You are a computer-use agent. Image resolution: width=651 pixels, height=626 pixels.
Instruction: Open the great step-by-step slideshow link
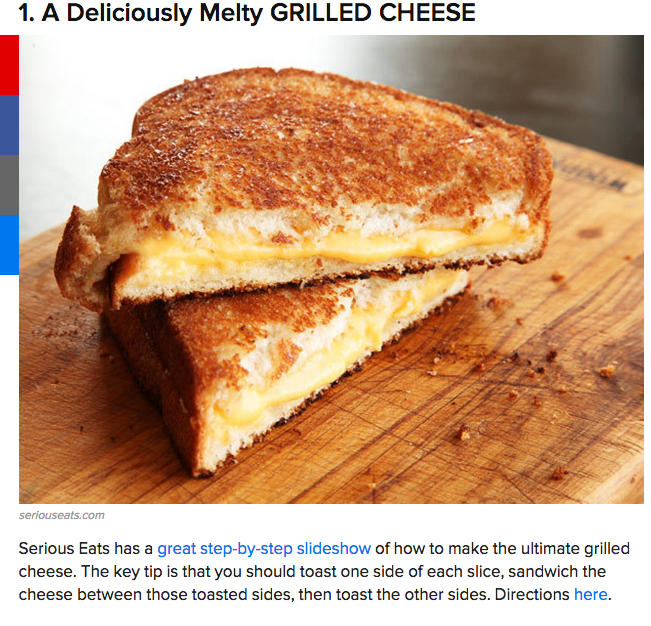point(264,548)
